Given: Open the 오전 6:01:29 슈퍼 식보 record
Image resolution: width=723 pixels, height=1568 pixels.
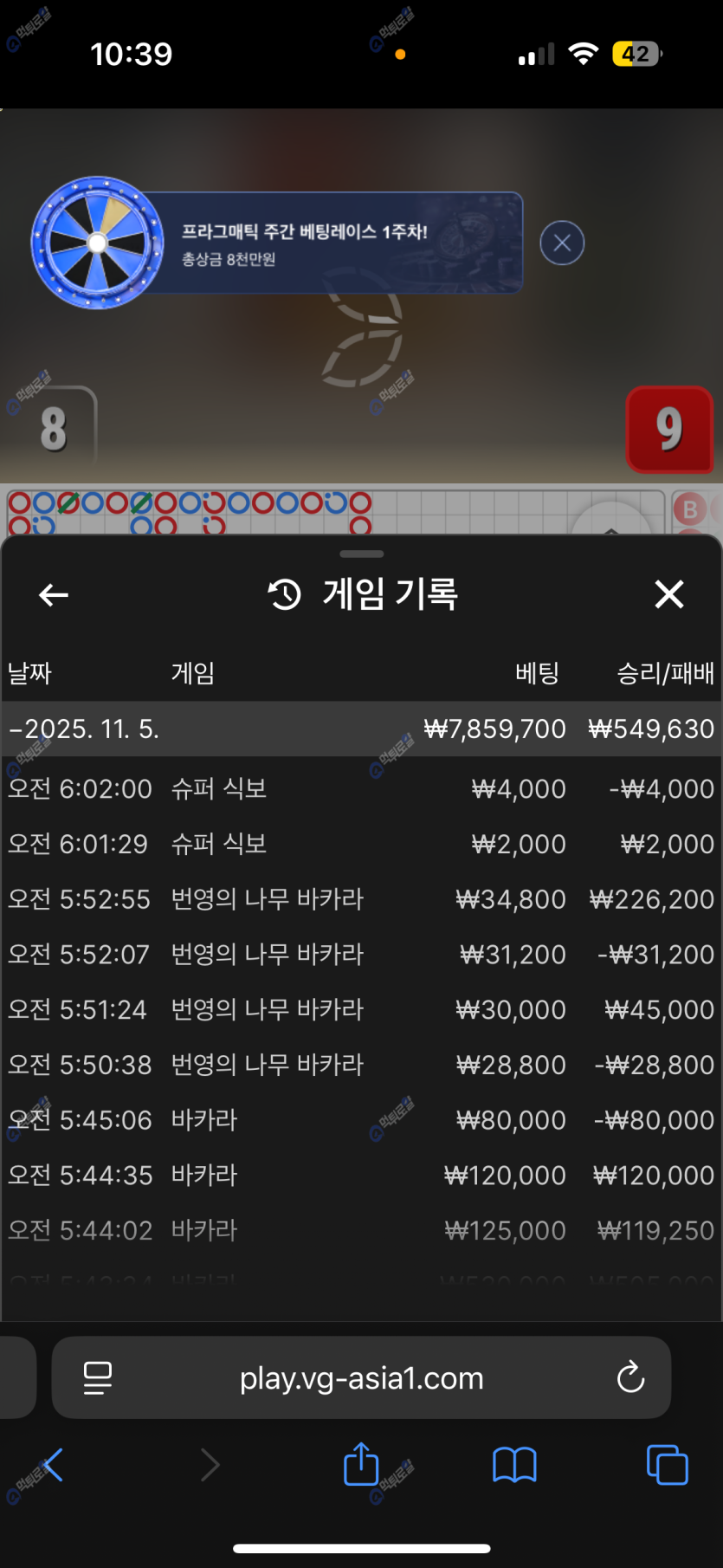Looking at the screenshot, I should click(361, 845).
